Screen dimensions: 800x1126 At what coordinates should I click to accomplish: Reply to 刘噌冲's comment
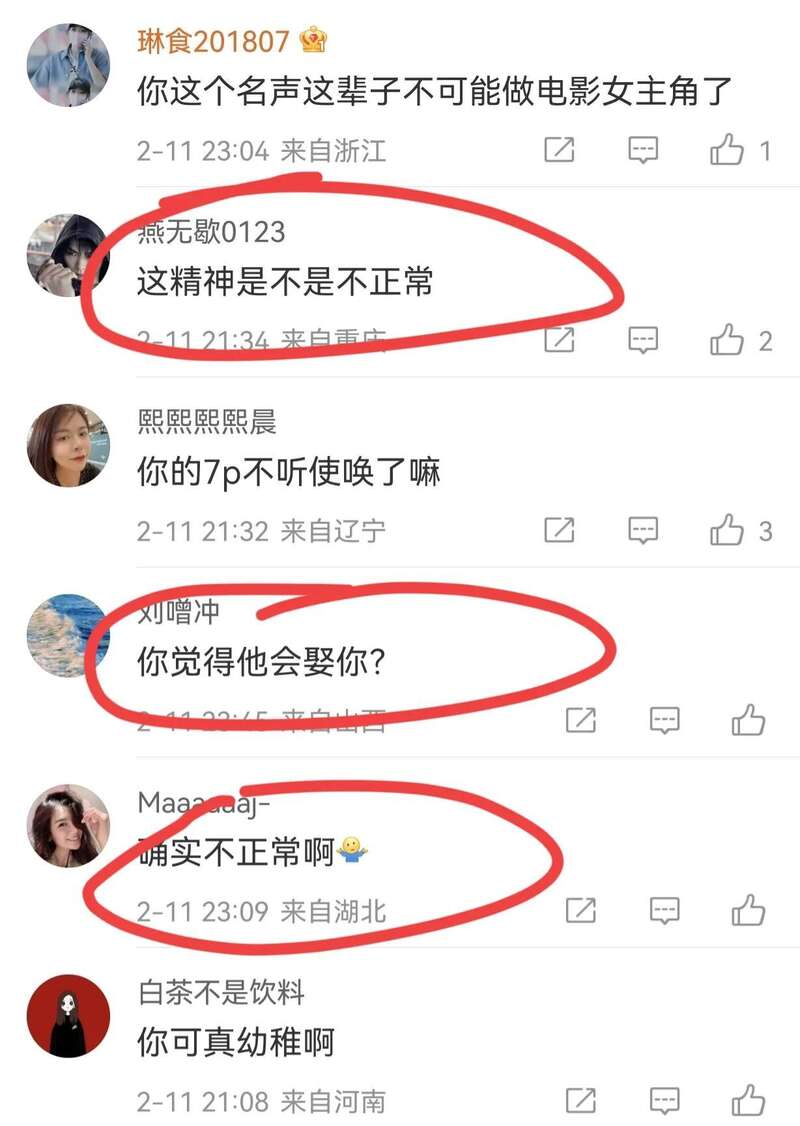[x=665, y=719]
